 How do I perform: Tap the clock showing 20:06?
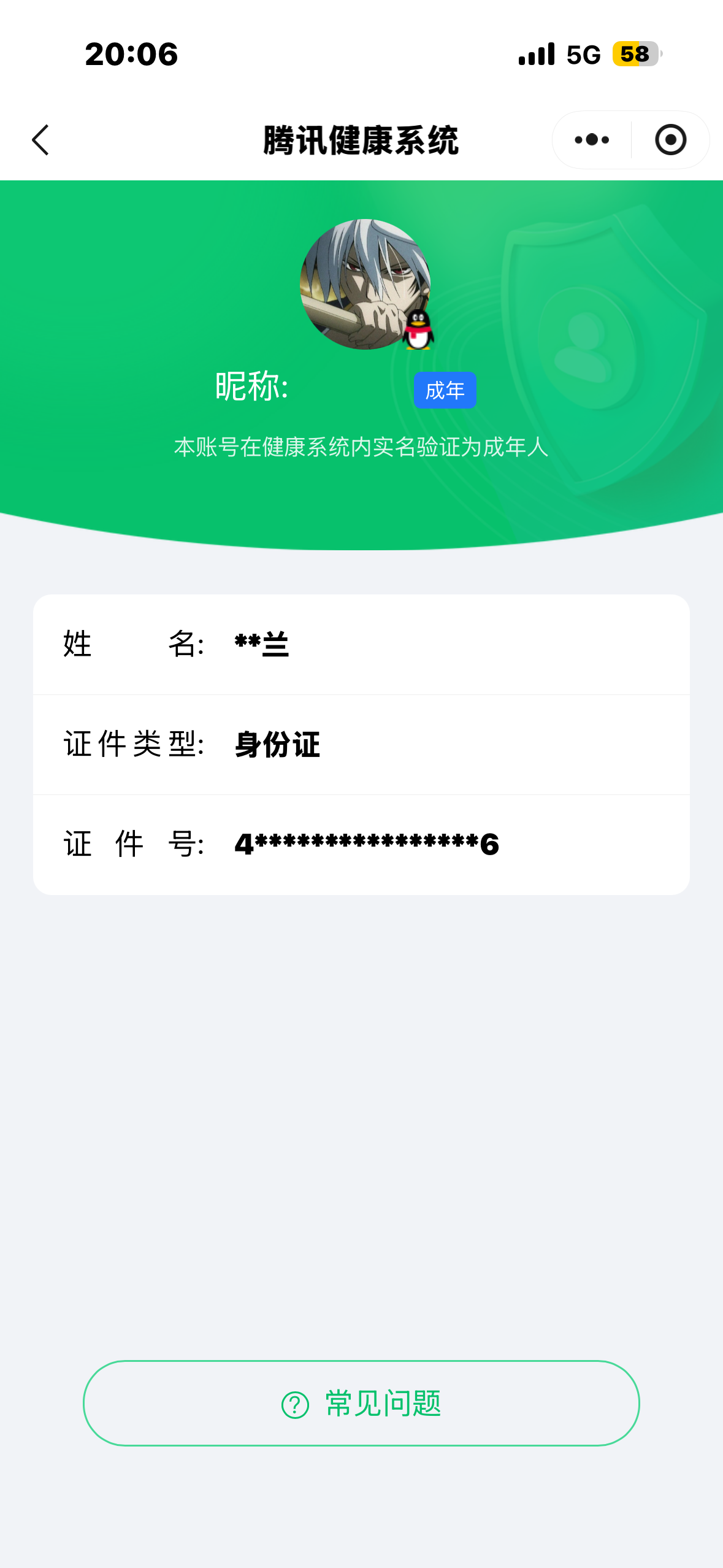[131, 55]
